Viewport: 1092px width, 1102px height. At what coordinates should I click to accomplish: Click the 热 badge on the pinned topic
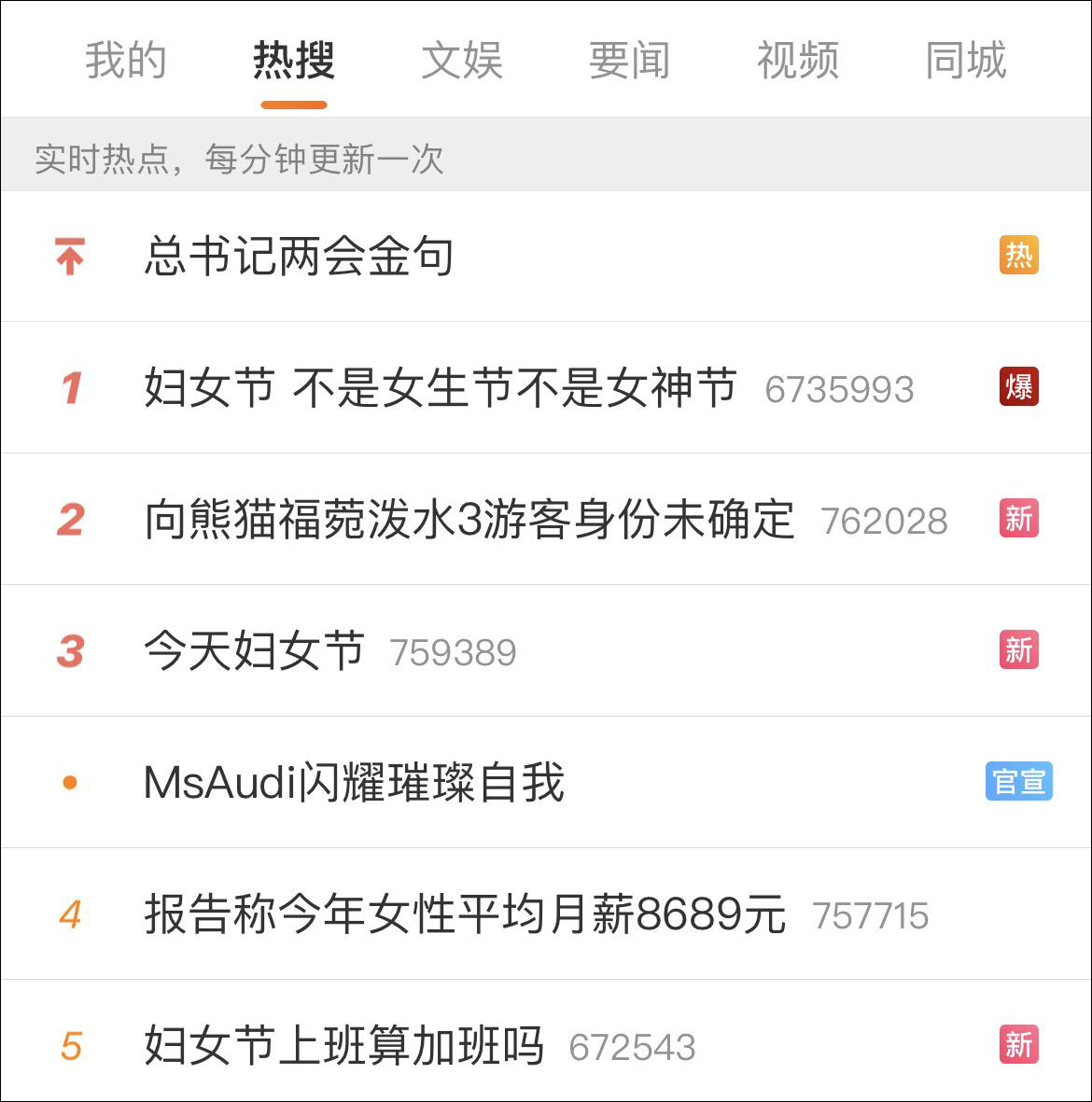coord(1018,257)
